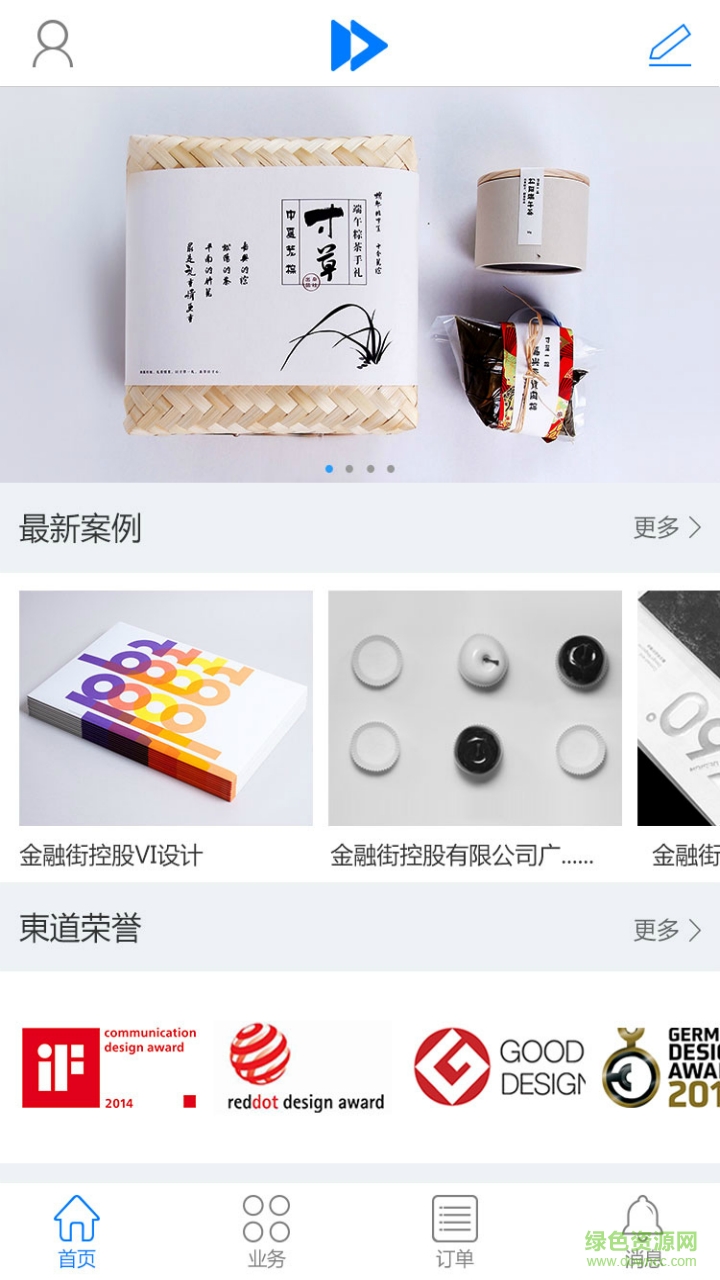The height and width of the screenshot is (1280, 720).
Task: Open the user profile icon
Action: click(53, 45)
